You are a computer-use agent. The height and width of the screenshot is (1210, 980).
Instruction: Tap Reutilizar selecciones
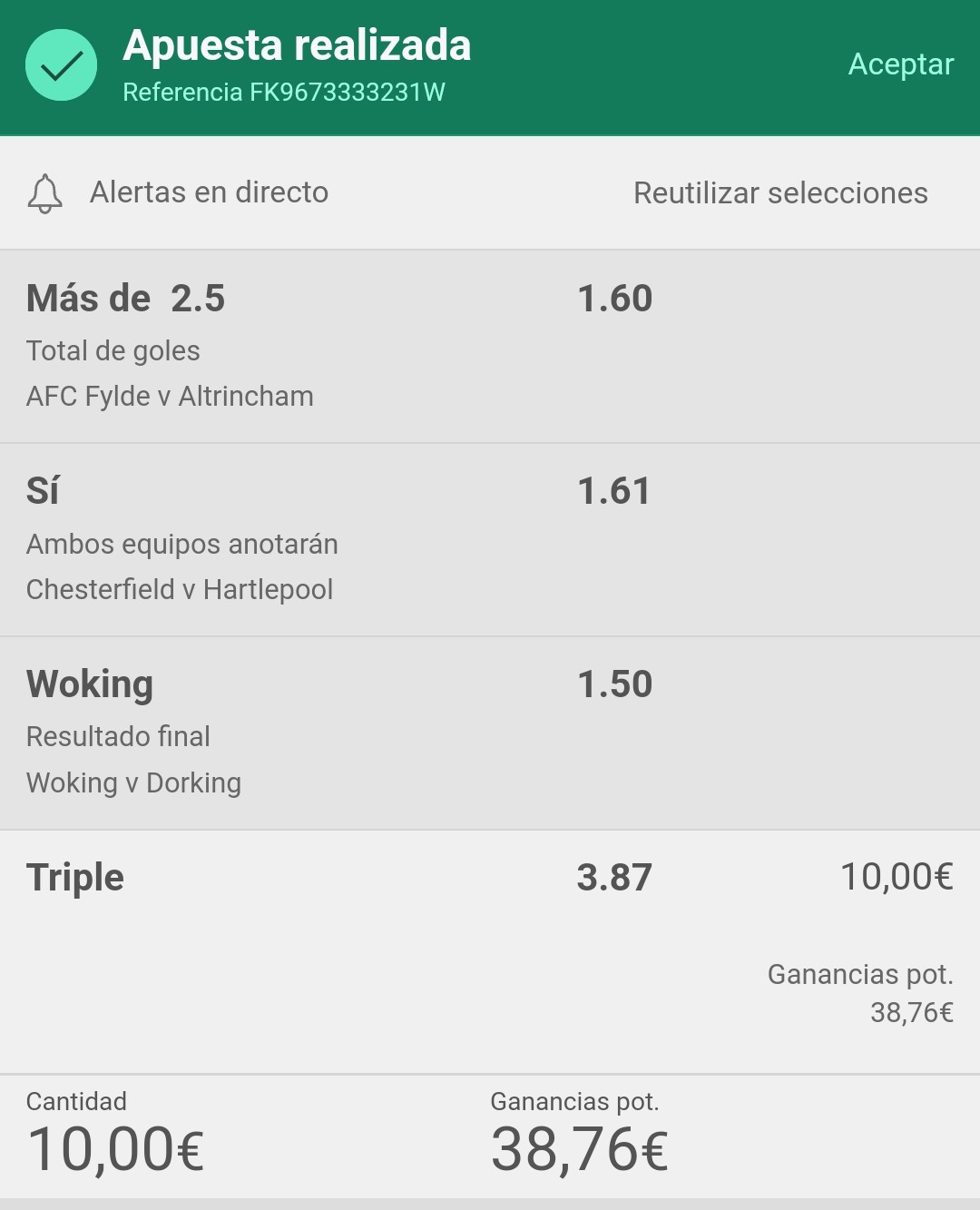pos(780,192)
